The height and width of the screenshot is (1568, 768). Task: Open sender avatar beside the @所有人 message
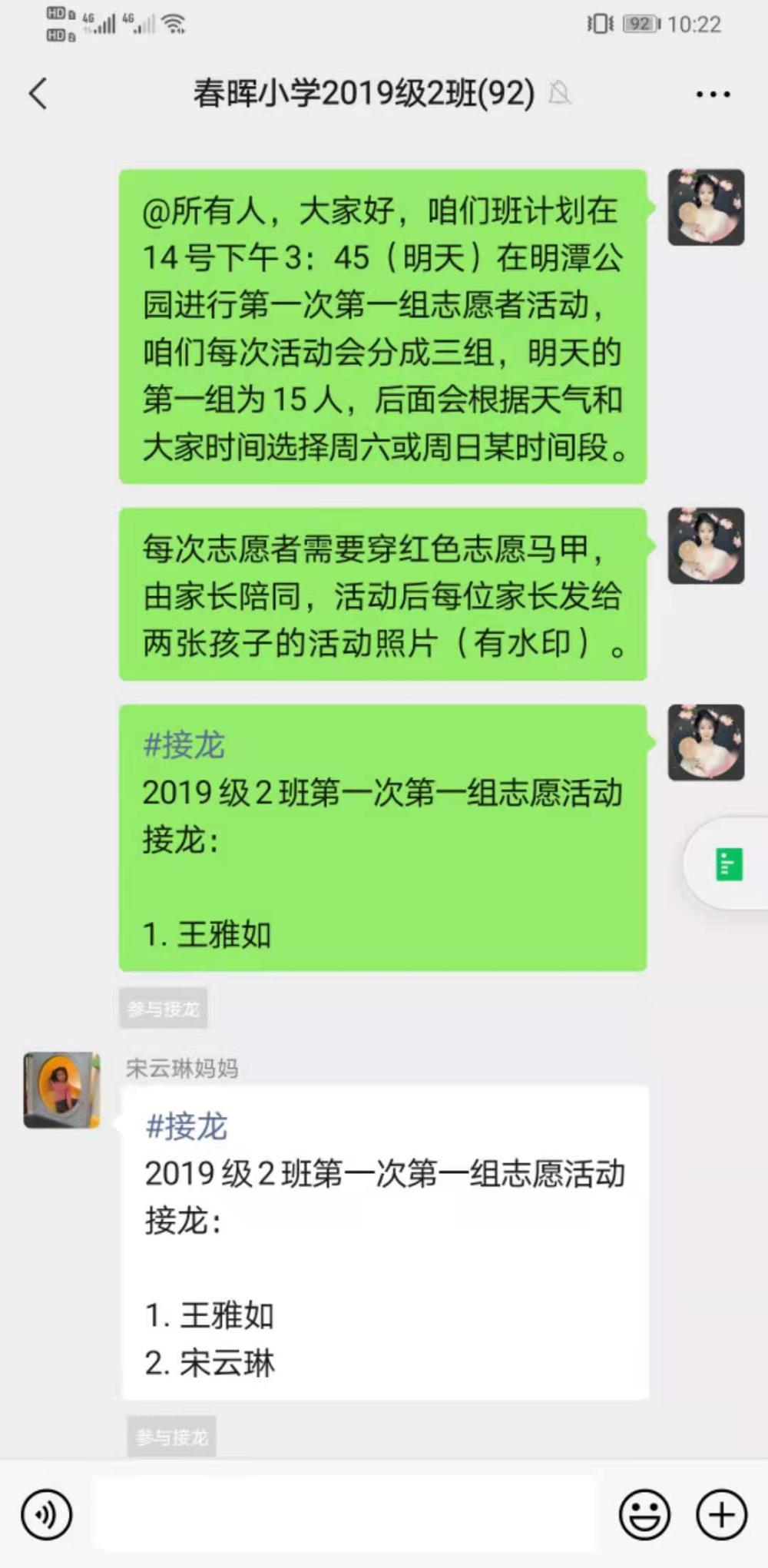(x=706, y=207)
